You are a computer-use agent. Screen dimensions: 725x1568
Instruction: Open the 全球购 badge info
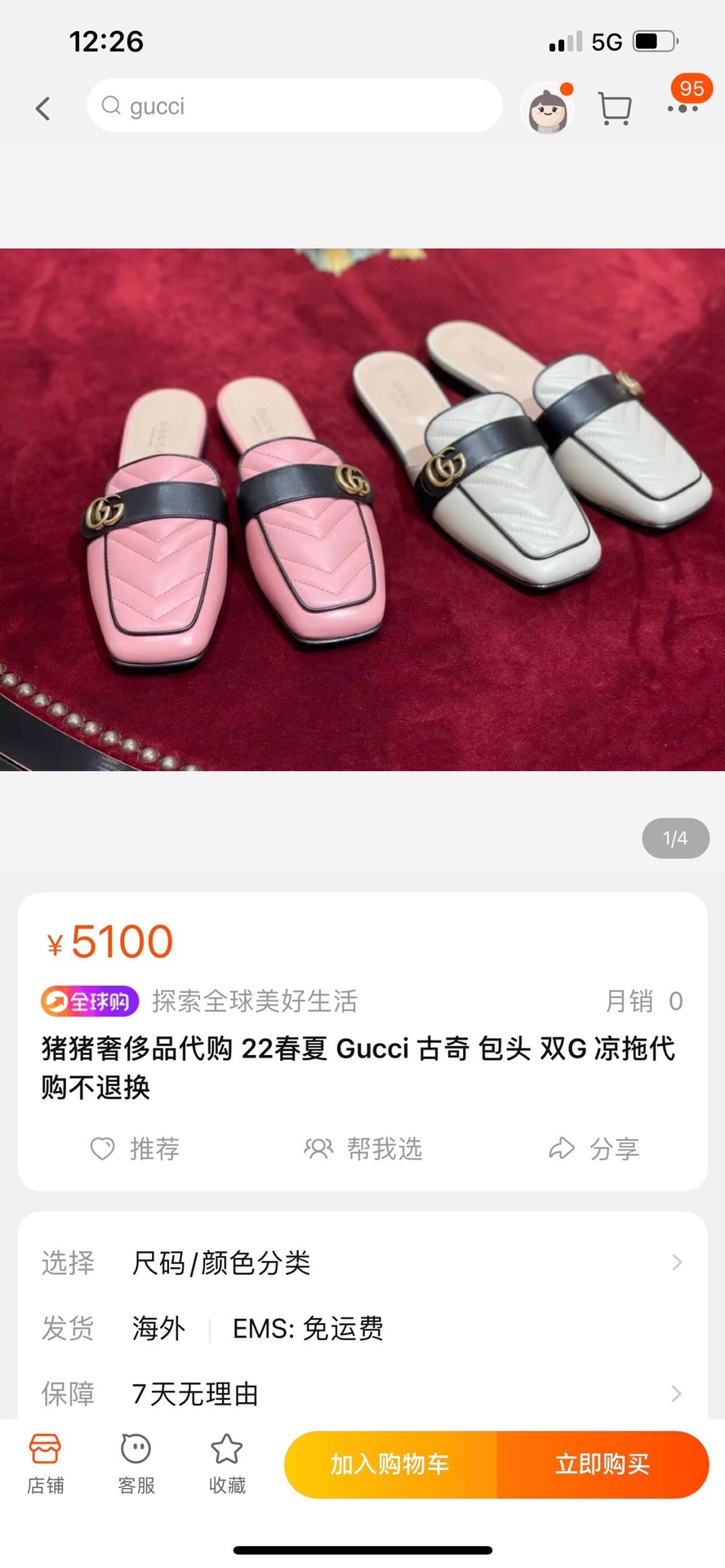90,1000
